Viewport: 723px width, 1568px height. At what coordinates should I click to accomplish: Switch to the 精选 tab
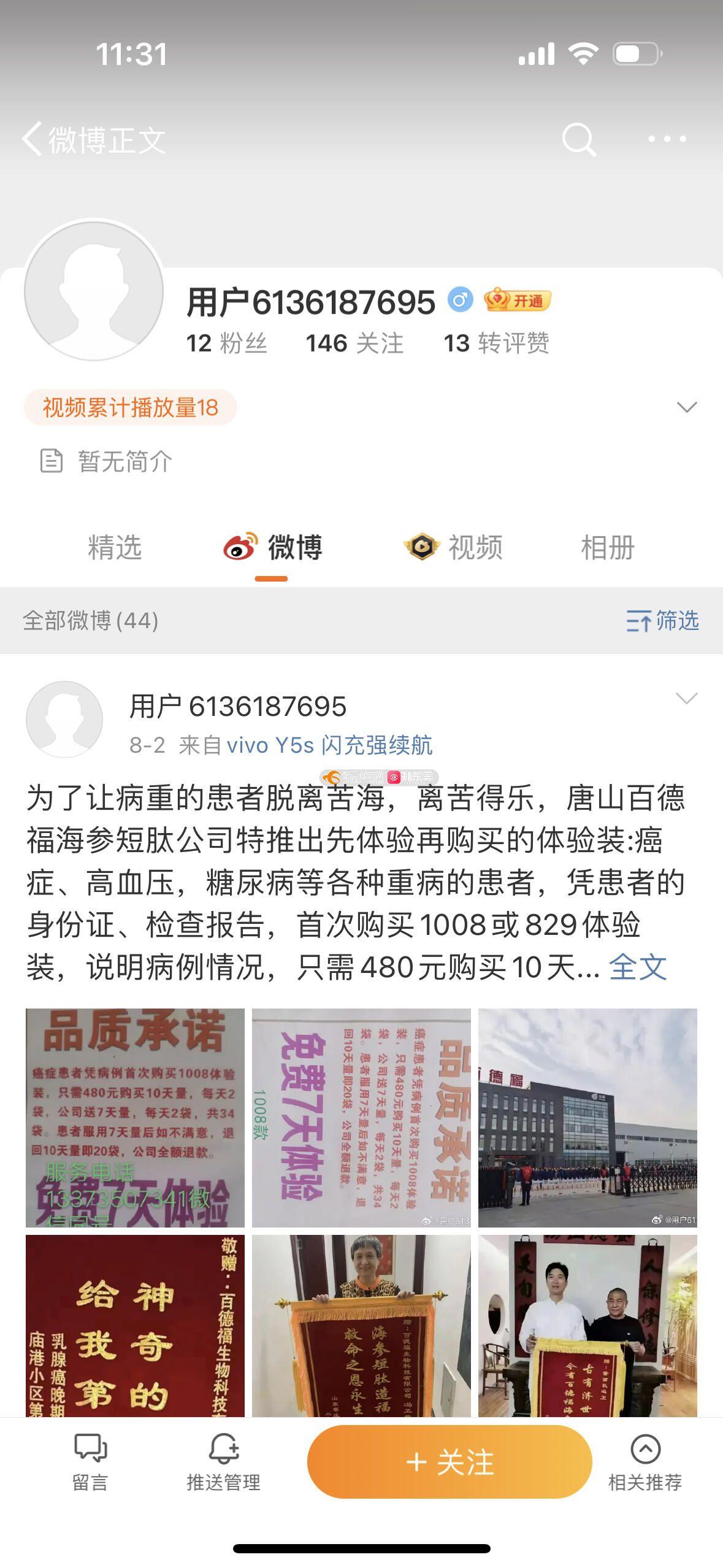click(115, 547)
